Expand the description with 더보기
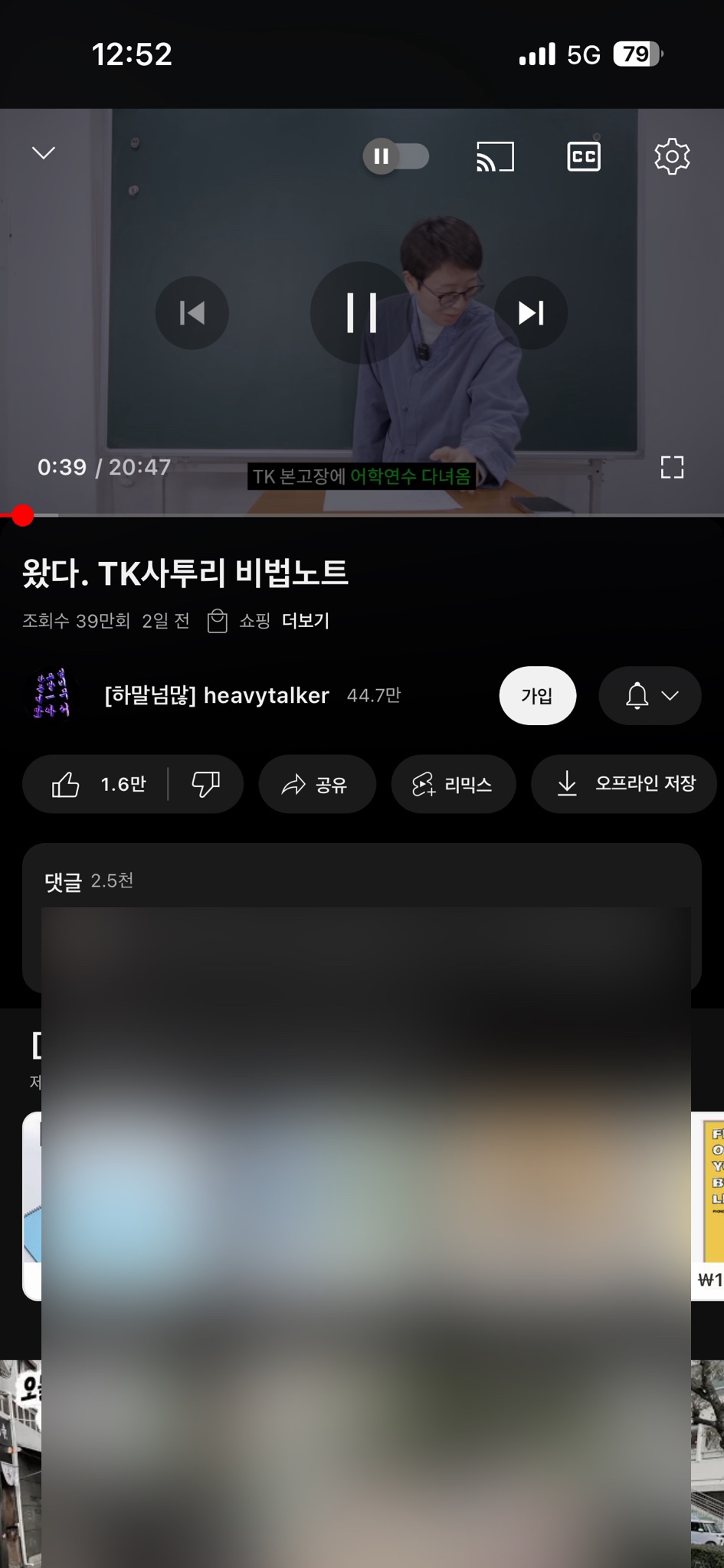 (305, 621)
